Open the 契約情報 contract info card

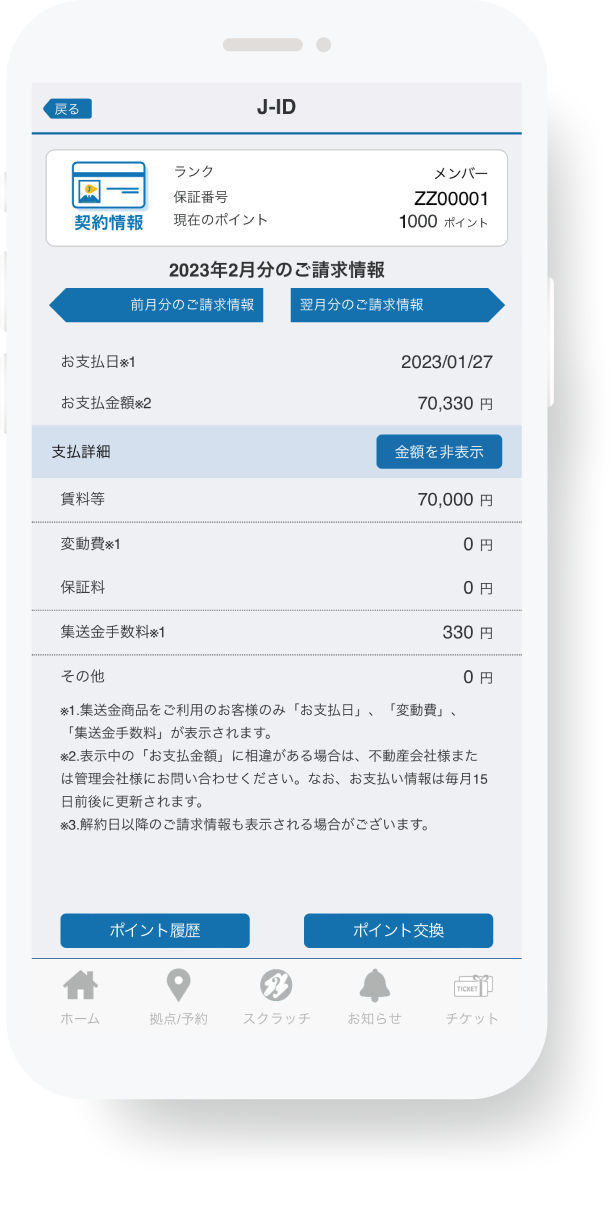(x=108, y=198)
